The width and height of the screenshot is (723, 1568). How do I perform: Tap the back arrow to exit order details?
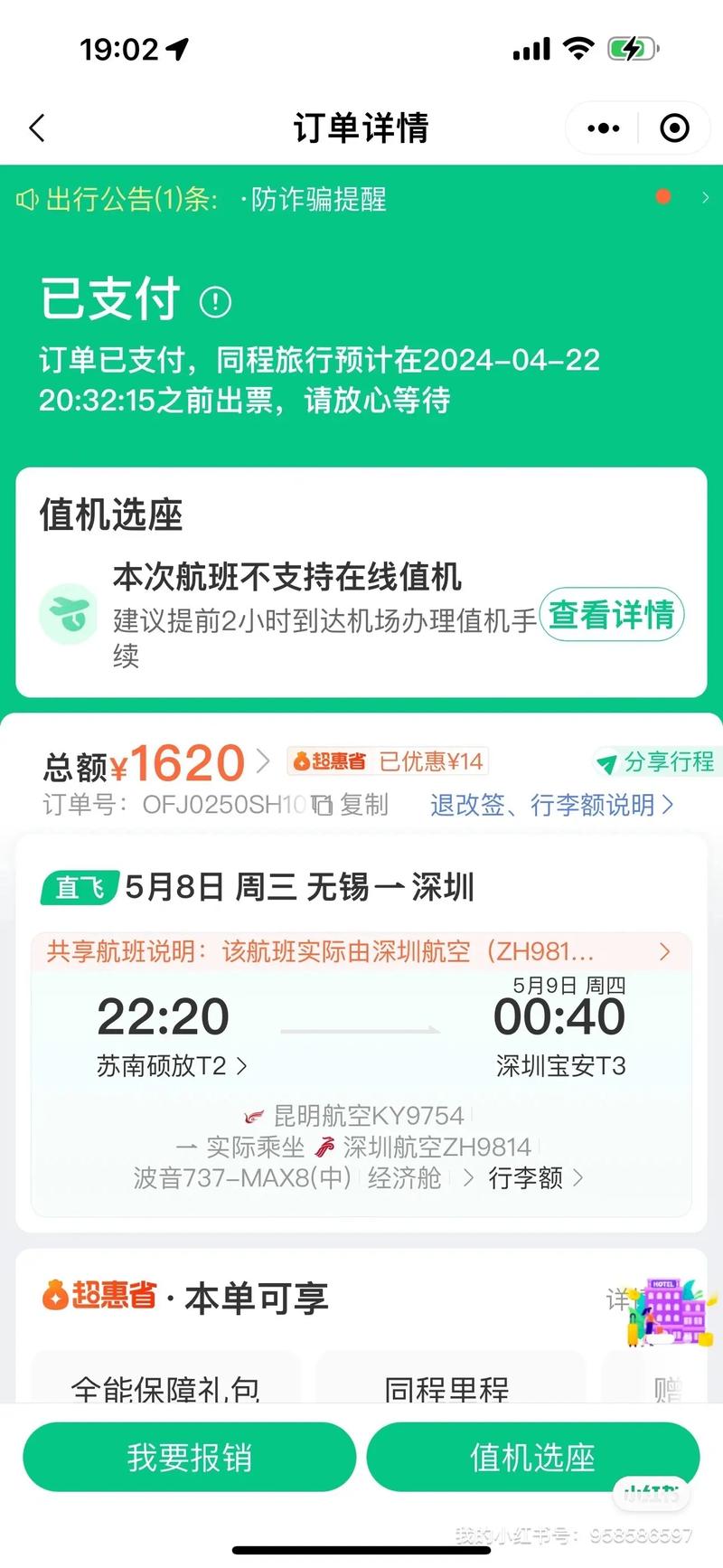[36, 128]
